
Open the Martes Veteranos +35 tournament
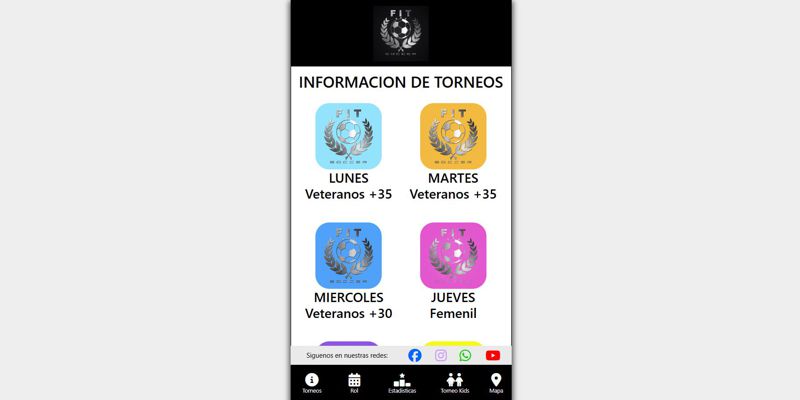point(453,137)
